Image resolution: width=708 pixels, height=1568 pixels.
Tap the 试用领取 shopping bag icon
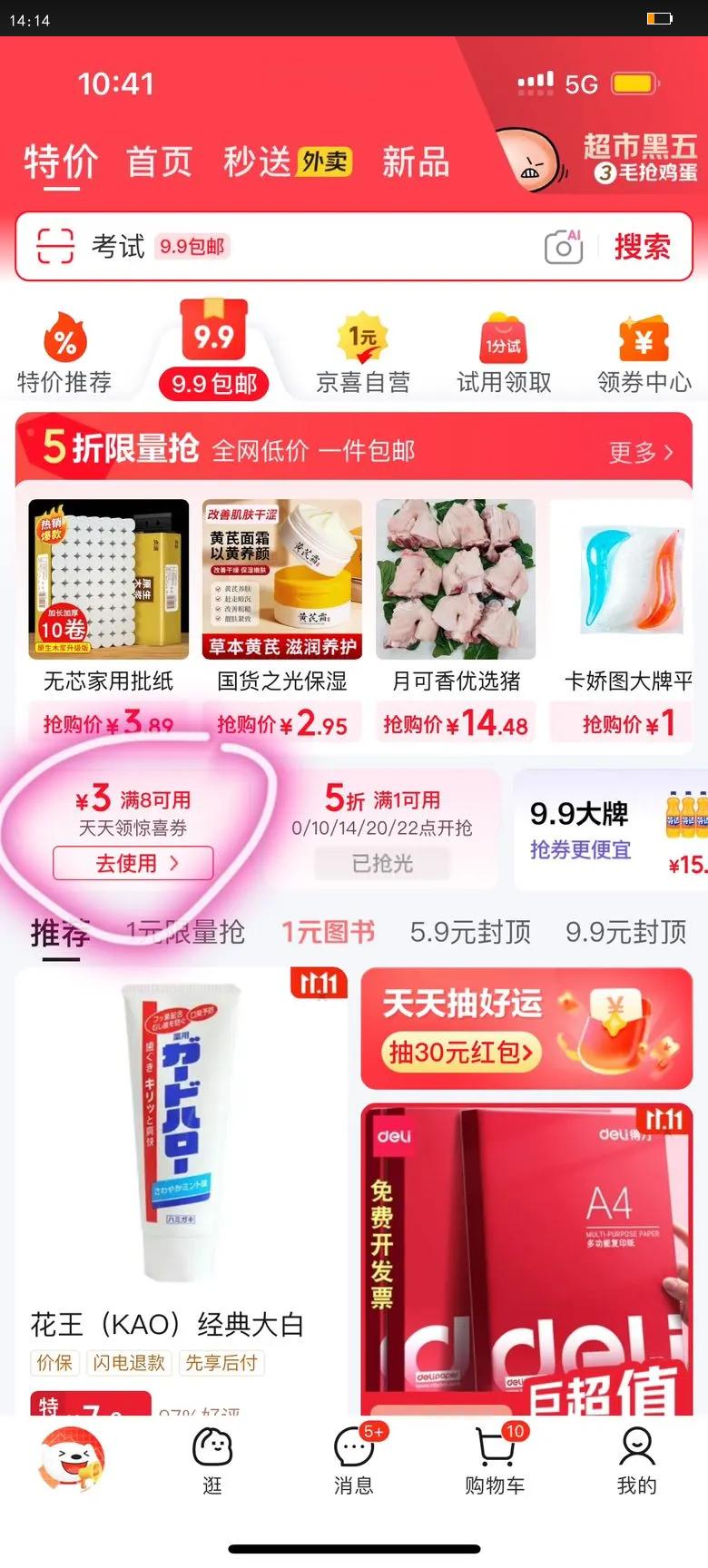(502, 340)
